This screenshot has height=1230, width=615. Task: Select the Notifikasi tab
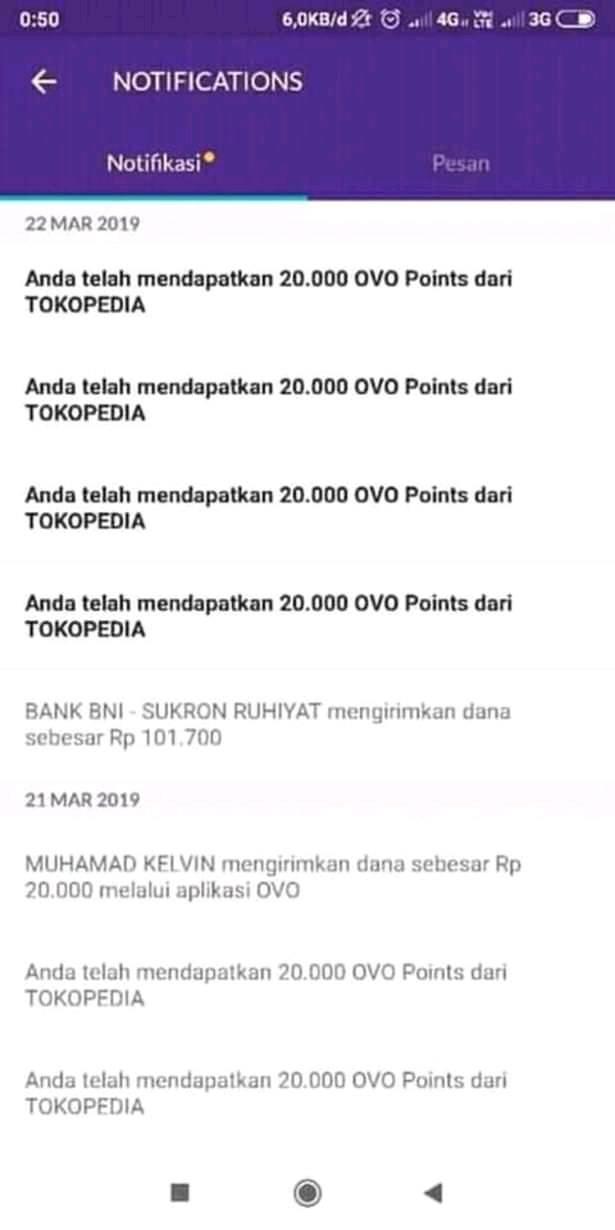click(154, 163)
